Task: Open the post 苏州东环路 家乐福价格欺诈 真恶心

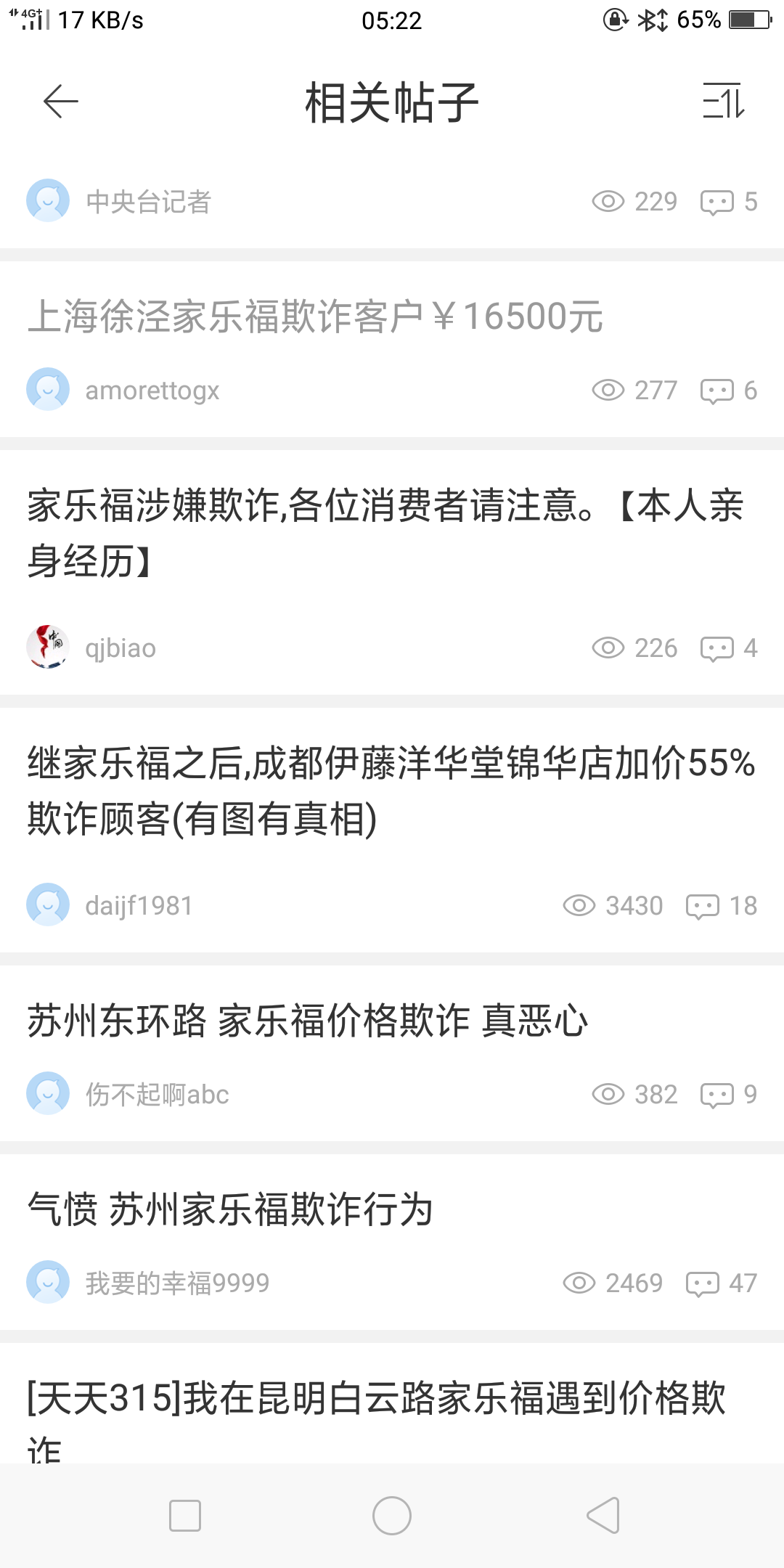Action: (308, 1021)
